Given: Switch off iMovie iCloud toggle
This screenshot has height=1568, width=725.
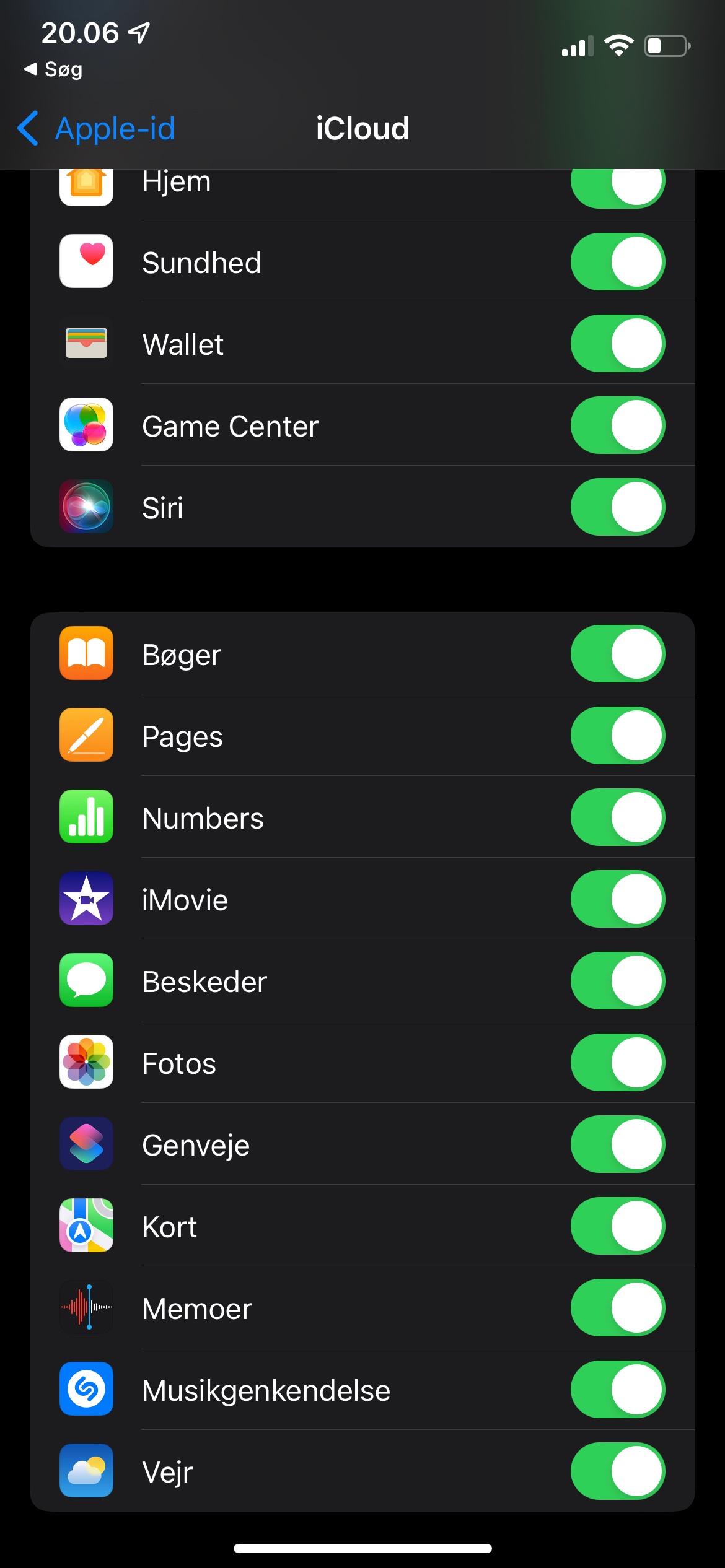Looking at the screenshot, I should [x=617, y=899].
